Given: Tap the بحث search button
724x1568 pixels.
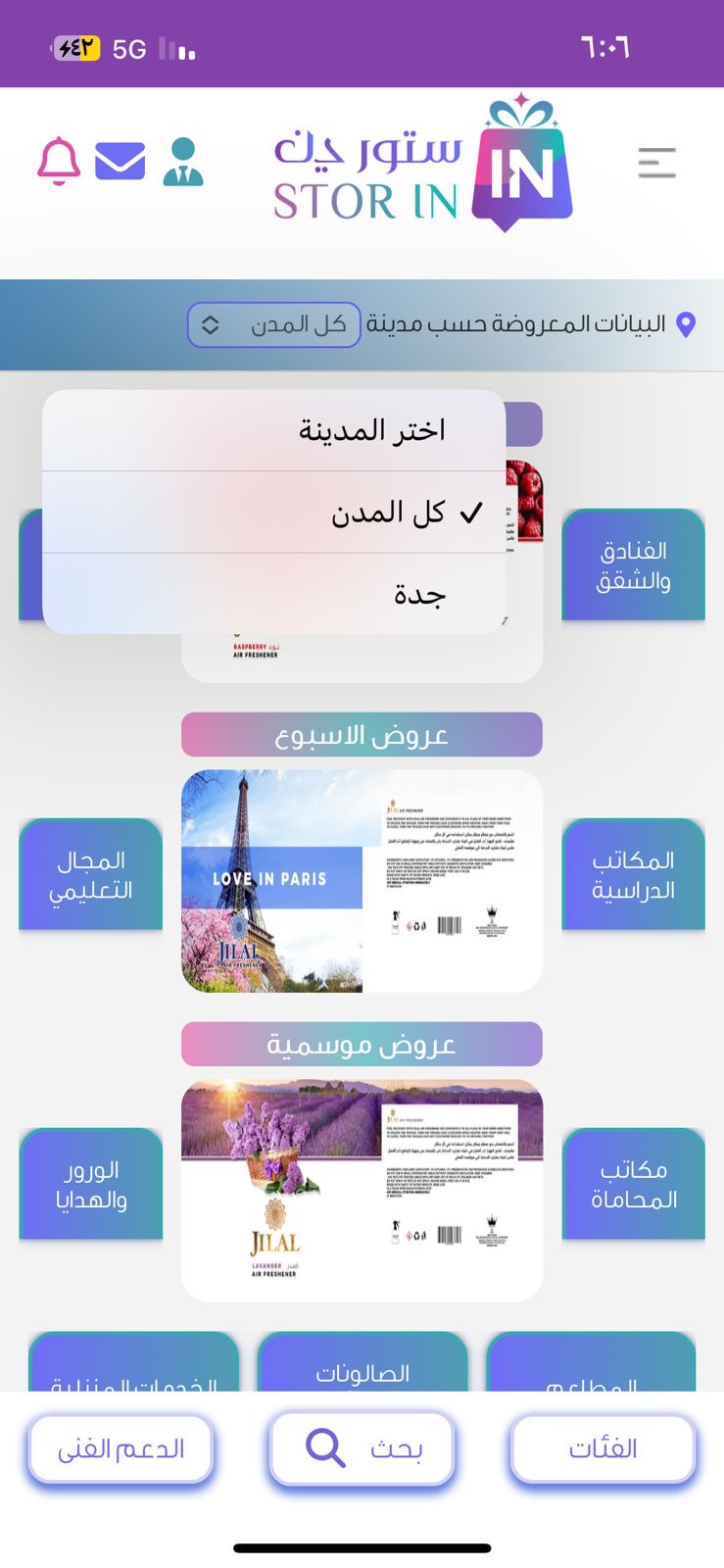Looking at the screenshot, I should tap(362, 1448).
